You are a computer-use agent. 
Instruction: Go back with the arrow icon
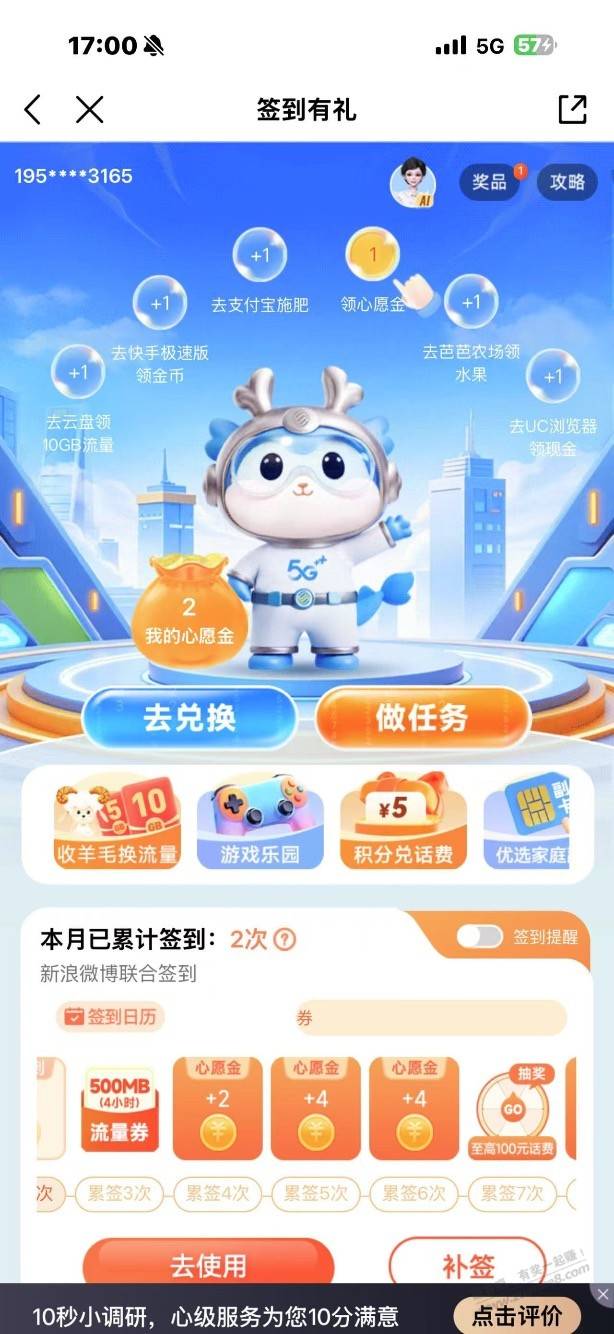coord(33,109)
